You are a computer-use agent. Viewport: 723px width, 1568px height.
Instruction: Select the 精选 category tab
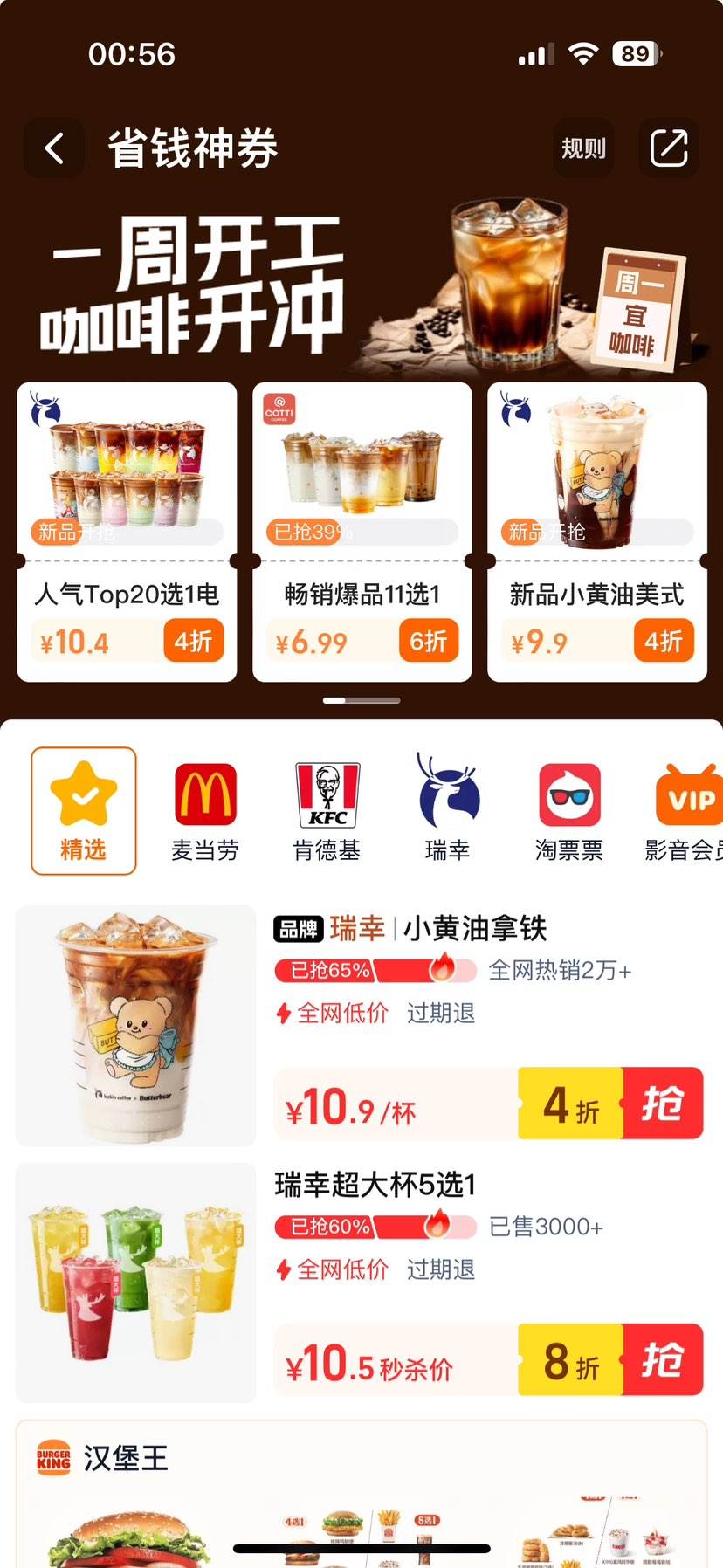click(x=84, y=810)
